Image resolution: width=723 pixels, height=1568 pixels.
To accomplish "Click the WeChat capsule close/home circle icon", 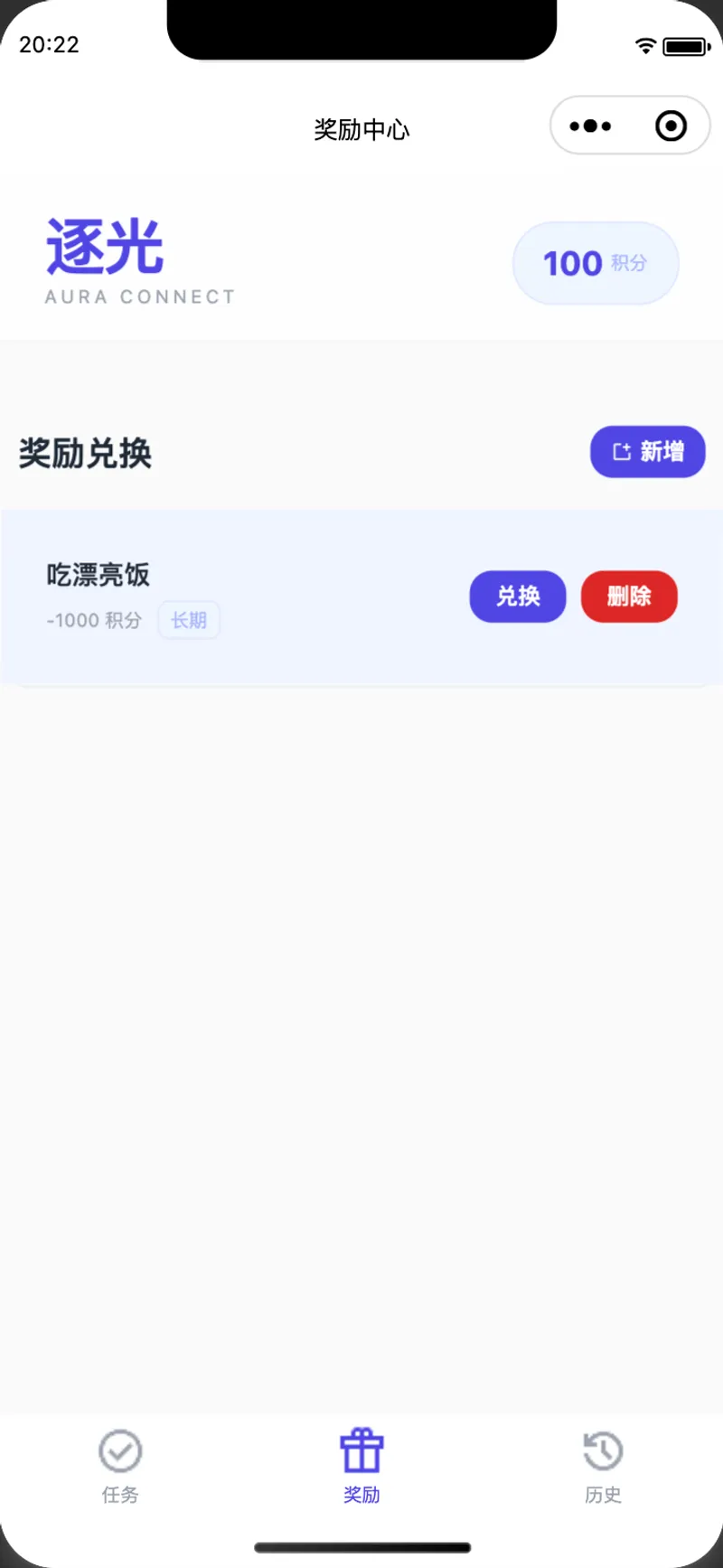I will (x=671, y=127).
